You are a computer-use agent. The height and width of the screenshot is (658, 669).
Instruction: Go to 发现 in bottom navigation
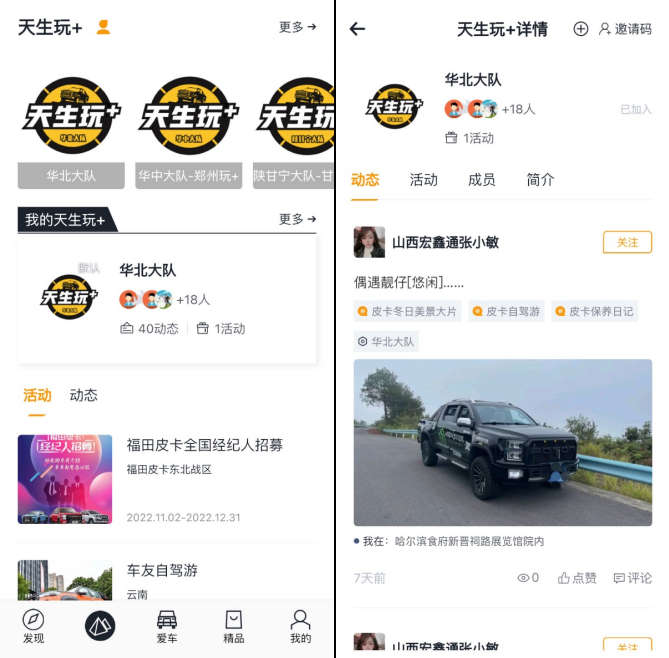[x=33, y=627]
